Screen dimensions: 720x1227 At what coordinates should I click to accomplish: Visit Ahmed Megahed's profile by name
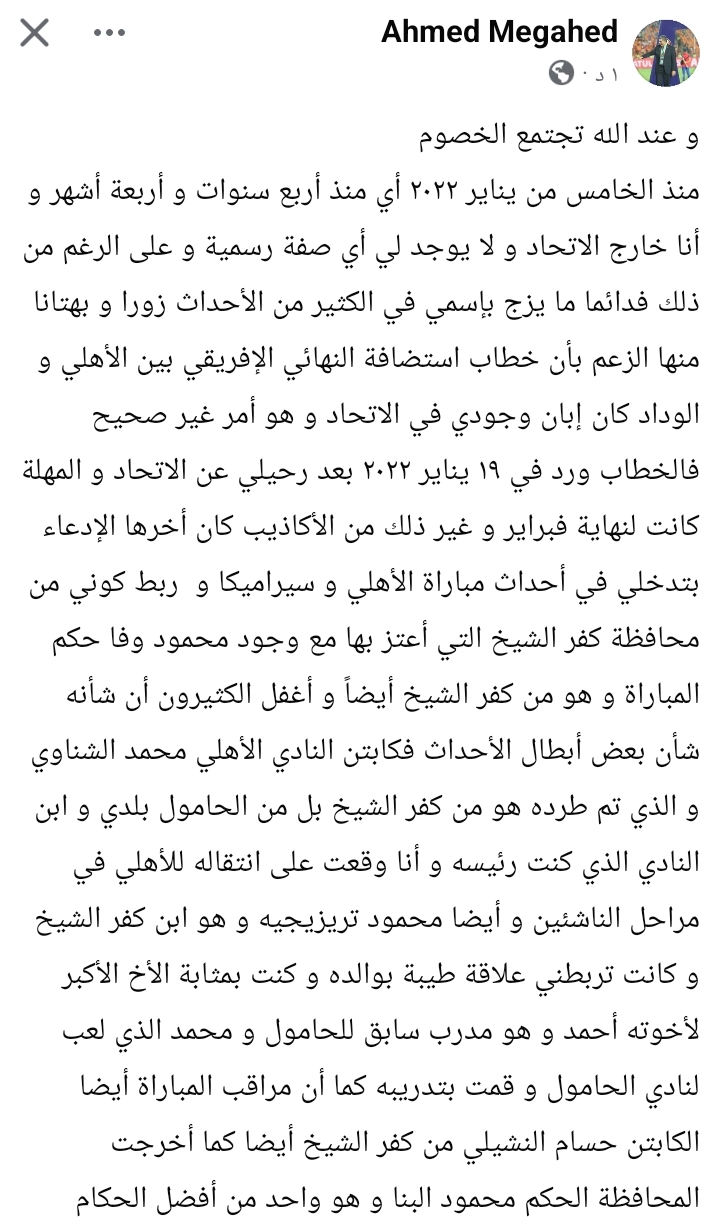point(499,33)
